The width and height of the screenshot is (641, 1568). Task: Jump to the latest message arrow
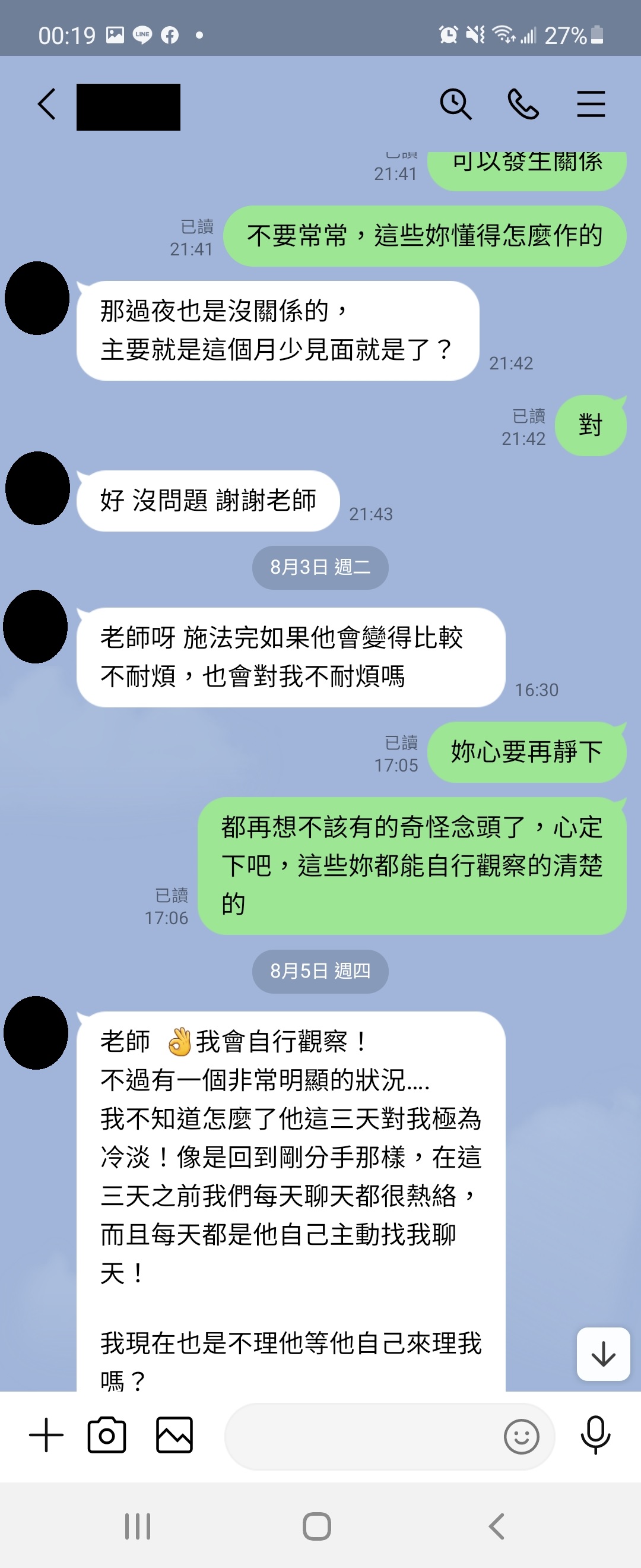coord(602,1354)
